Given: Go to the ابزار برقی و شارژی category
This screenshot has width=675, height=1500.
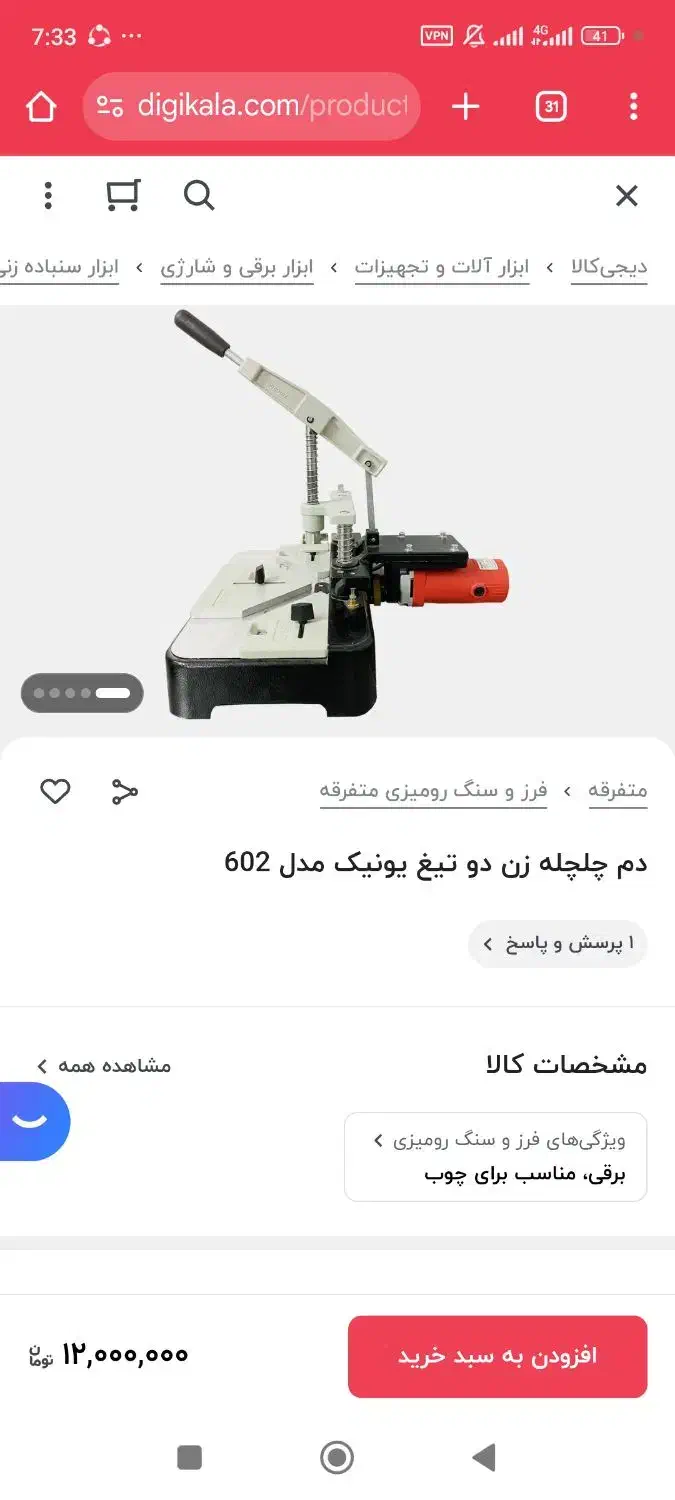Looking at the screenshot, I should (x=237, y=268).
